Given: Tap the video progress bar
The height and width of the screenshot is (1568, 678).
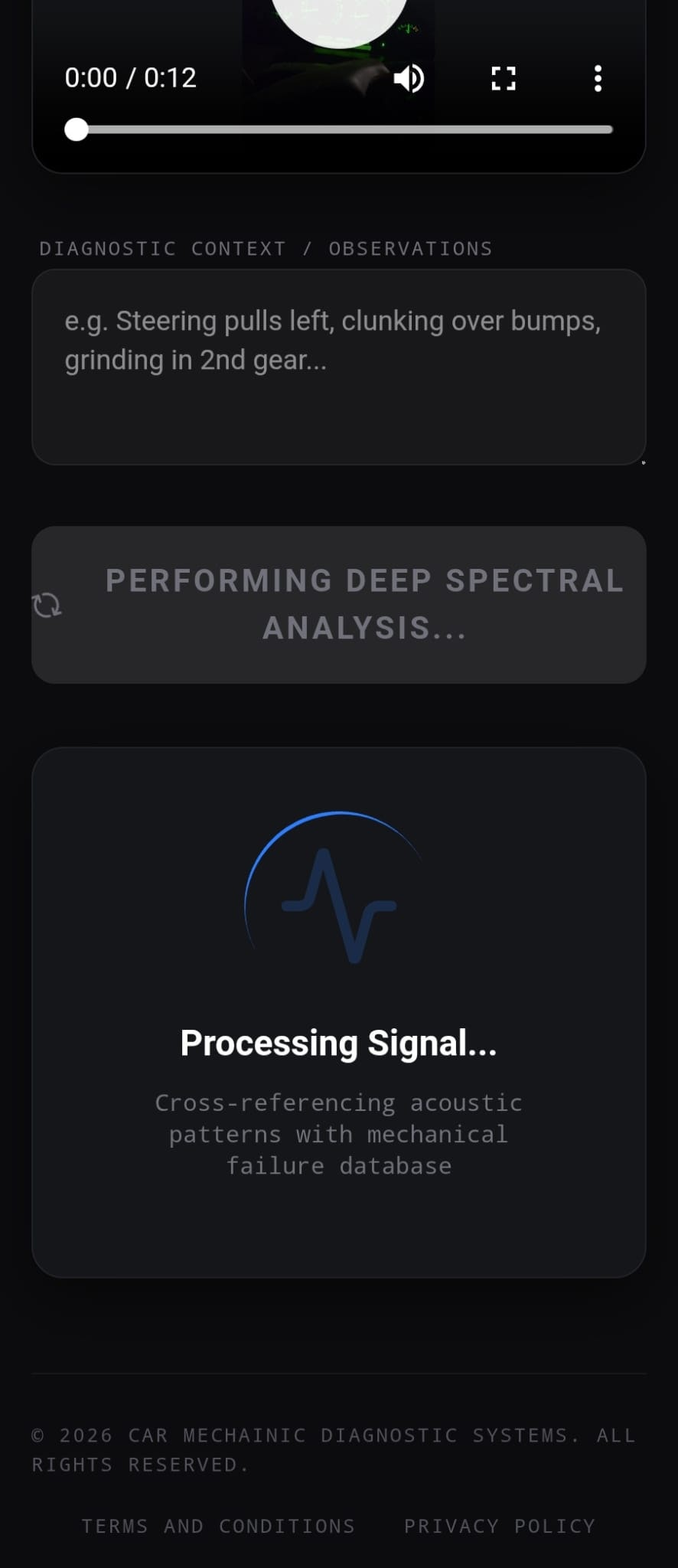Looking at the screenshot, I should point(344,129).
